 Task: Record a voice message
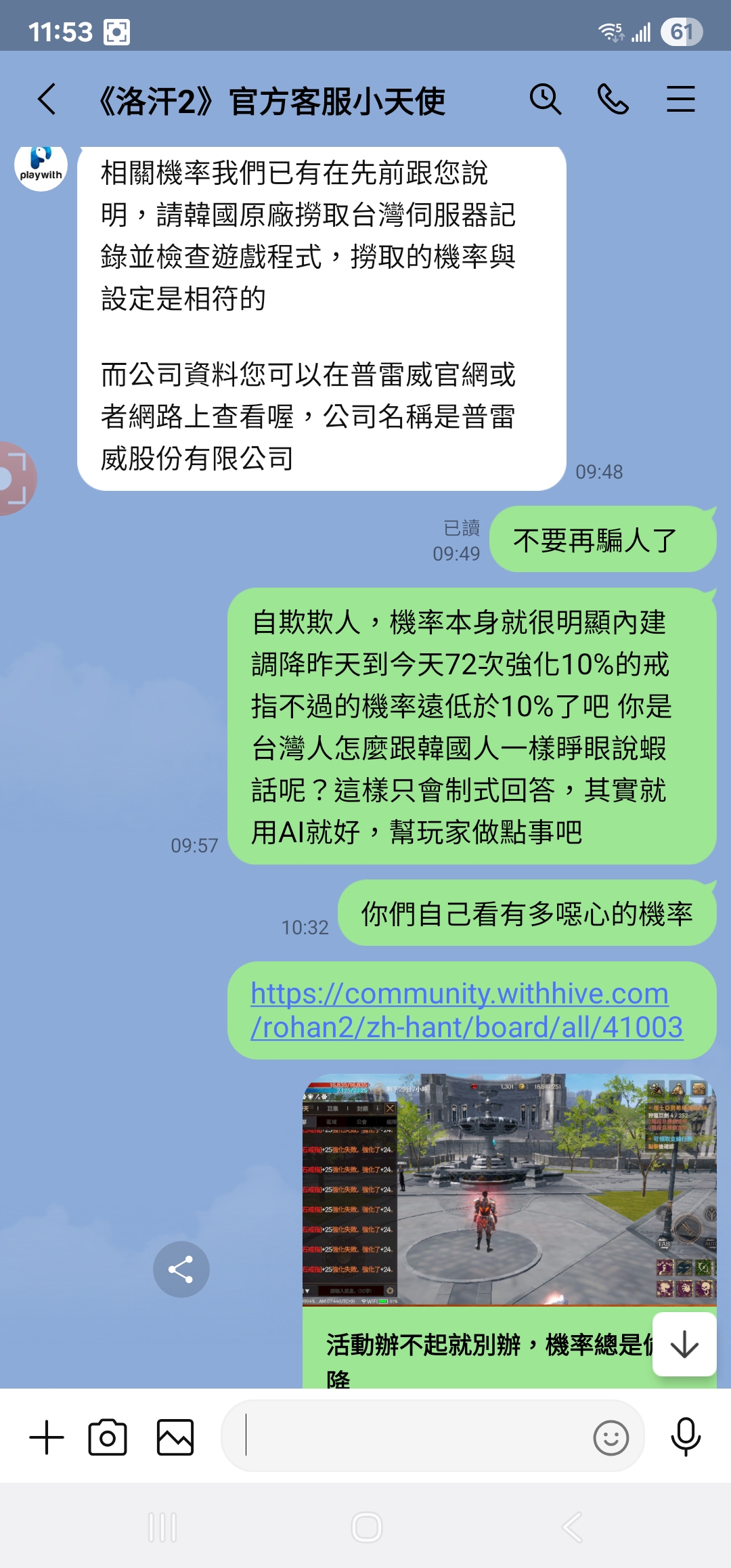685,1436
